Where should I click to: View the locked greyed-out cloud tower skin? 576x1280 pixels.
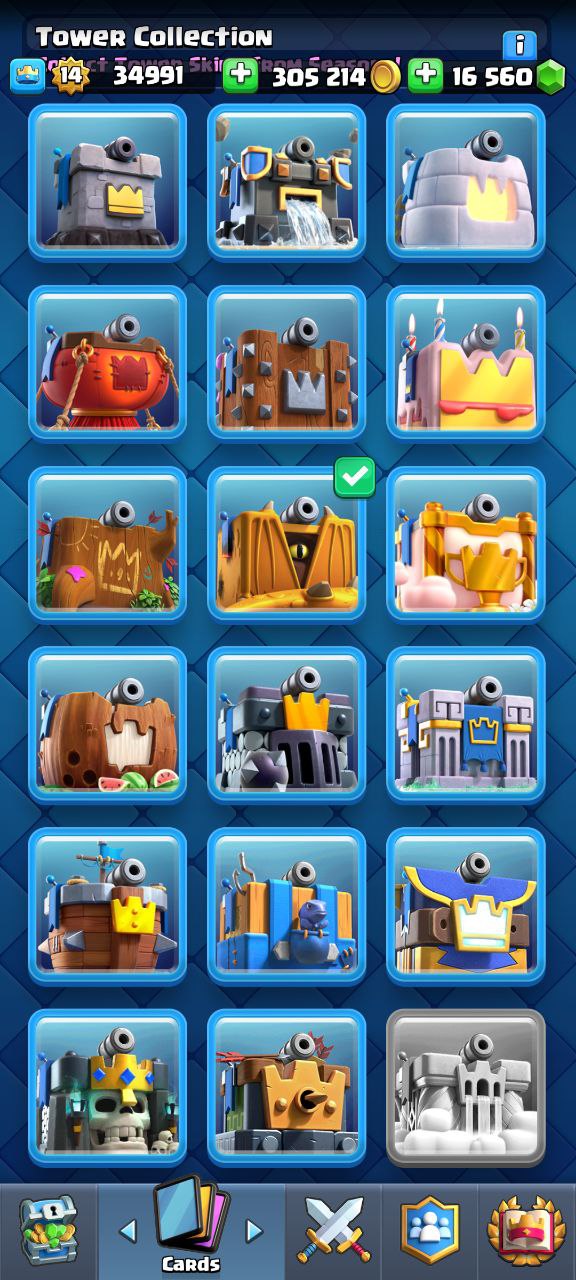click(466, 1087)
